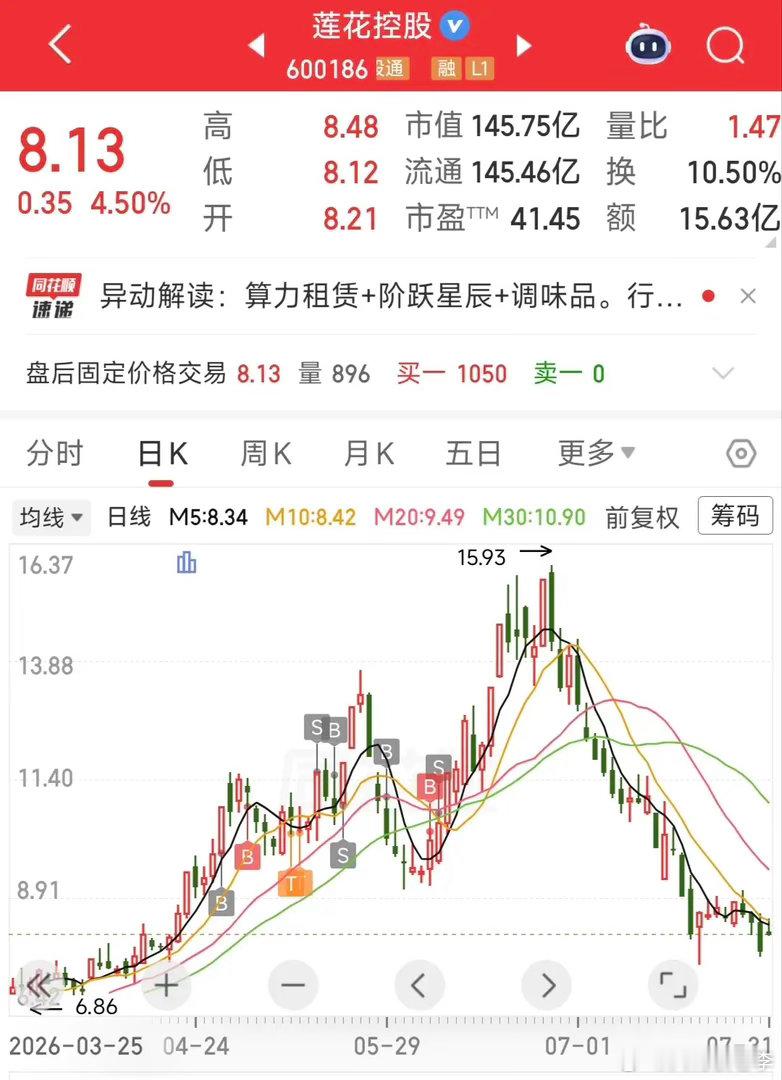Screen dimensions: 782x1080
Task: Zoom out the K-line chart with minus
Action: [293, 986]
